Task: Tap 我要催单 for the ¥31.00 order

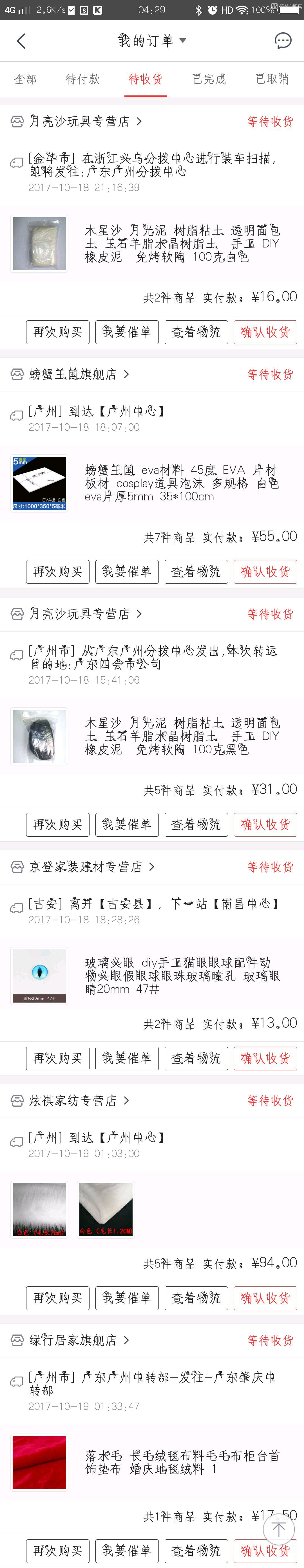Action: 127,824
